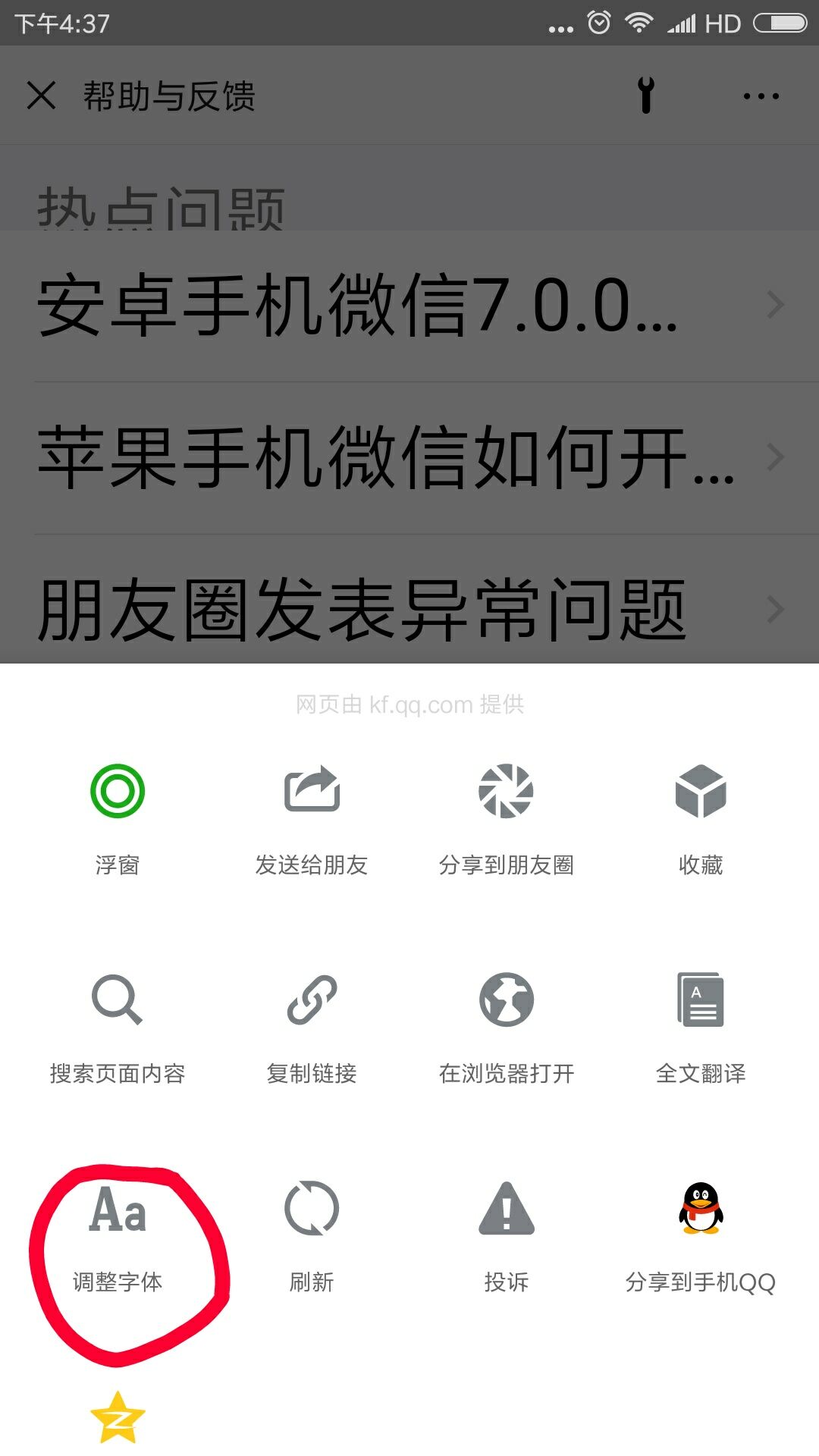
Task: Open the wrench tools icon
Action: 645,96
